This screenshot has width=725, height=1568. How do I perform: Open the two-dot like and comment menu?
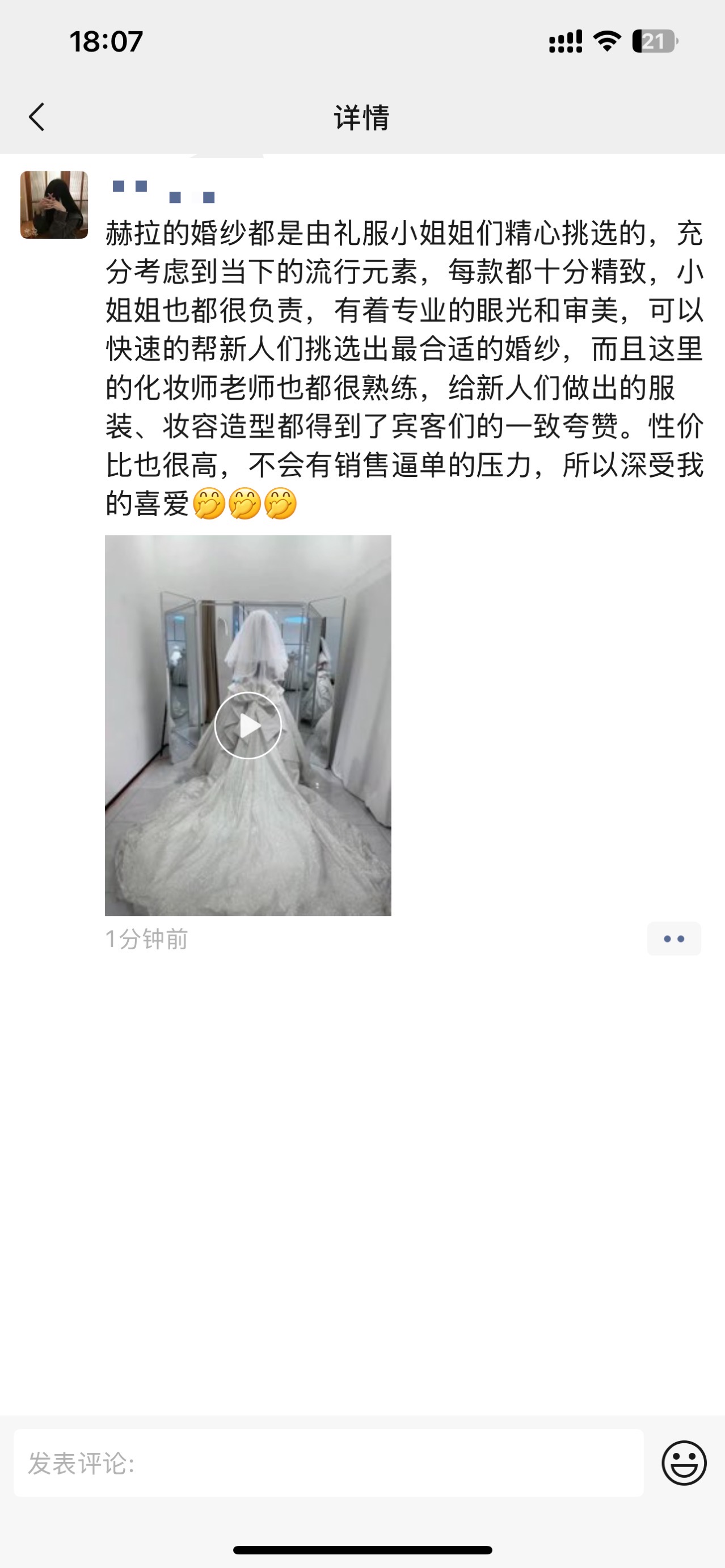tap(674, 939)
